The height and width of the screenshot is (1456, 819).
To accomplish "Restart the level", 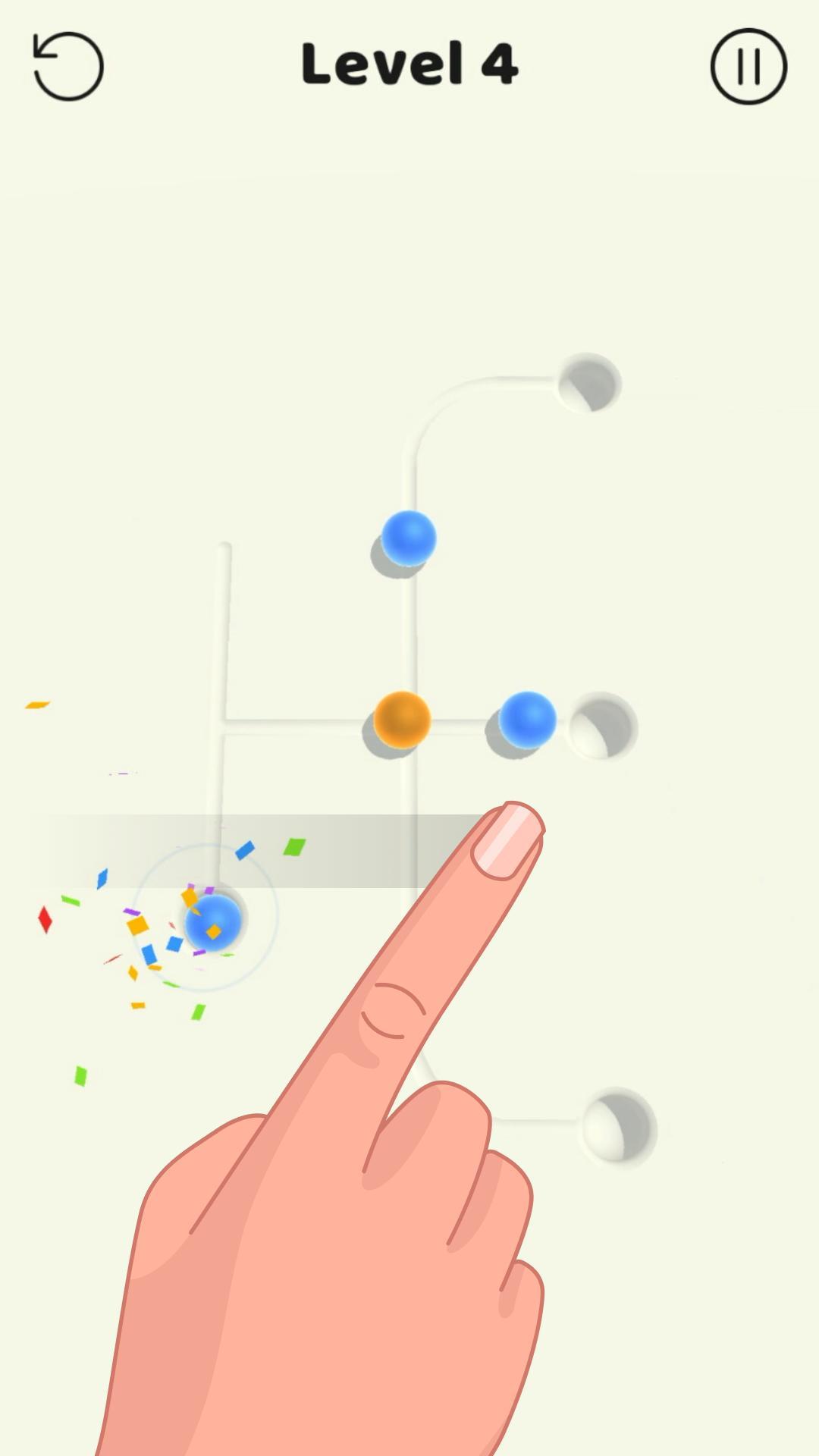I will pyautogui.click(x=68, y=67).
